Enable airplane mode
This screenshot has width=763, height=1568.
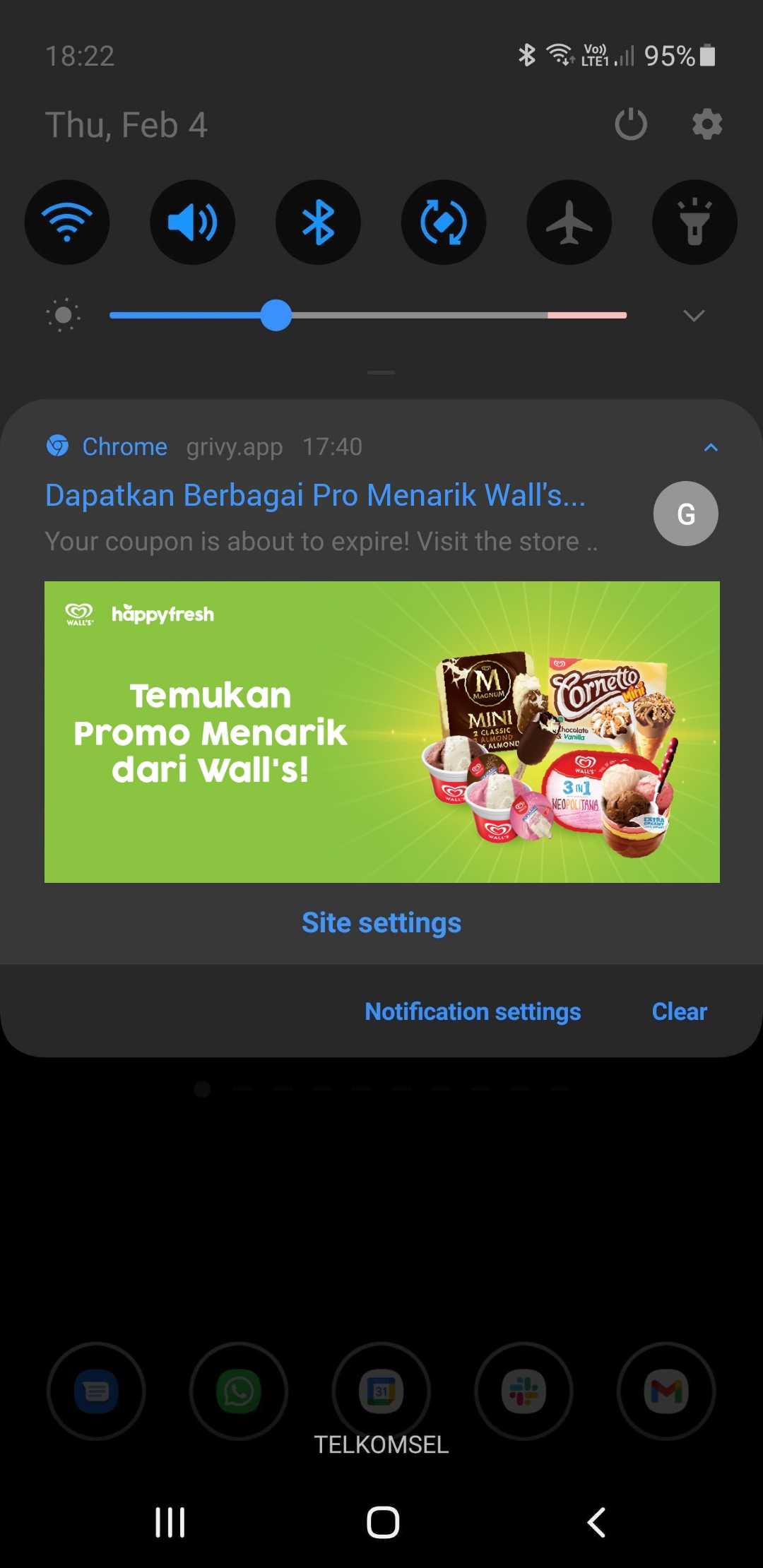point(569,222)
